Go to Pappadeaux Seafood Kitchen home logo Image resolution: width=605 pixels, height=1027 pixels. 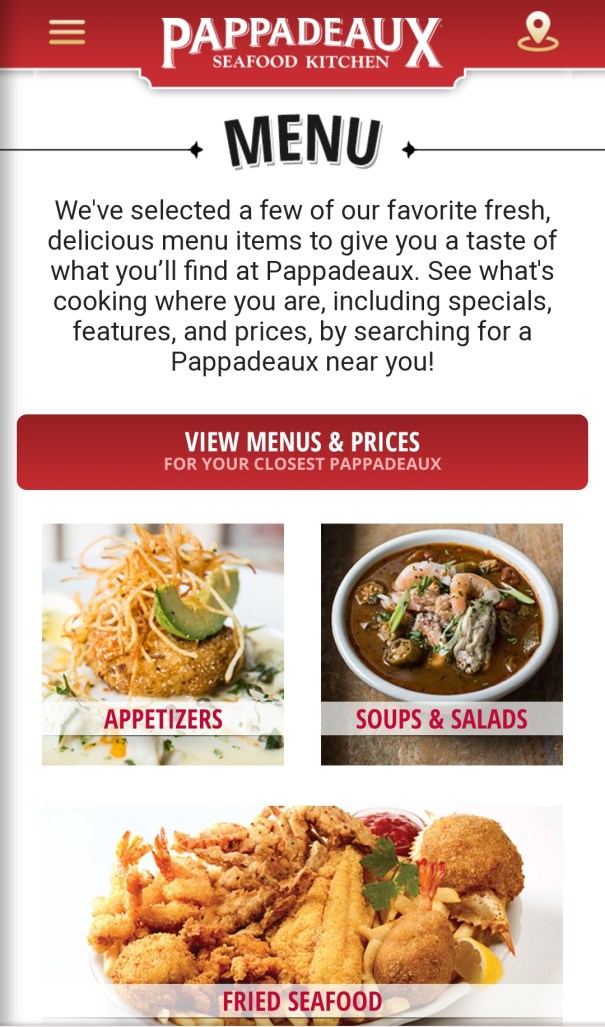(301, 43)
